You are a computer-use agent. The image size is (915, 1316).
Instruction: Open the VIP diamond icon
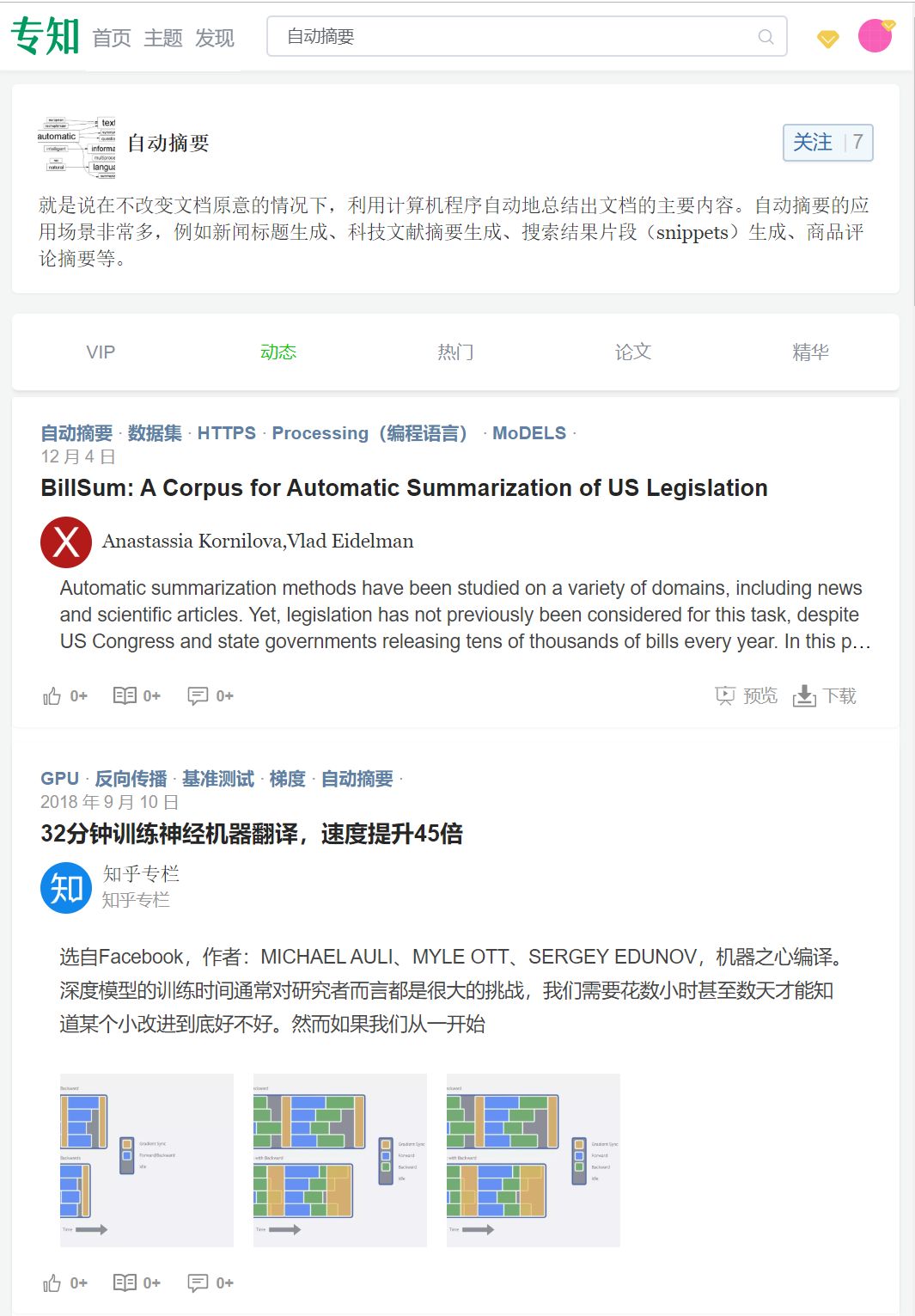[x=827, y=39]
